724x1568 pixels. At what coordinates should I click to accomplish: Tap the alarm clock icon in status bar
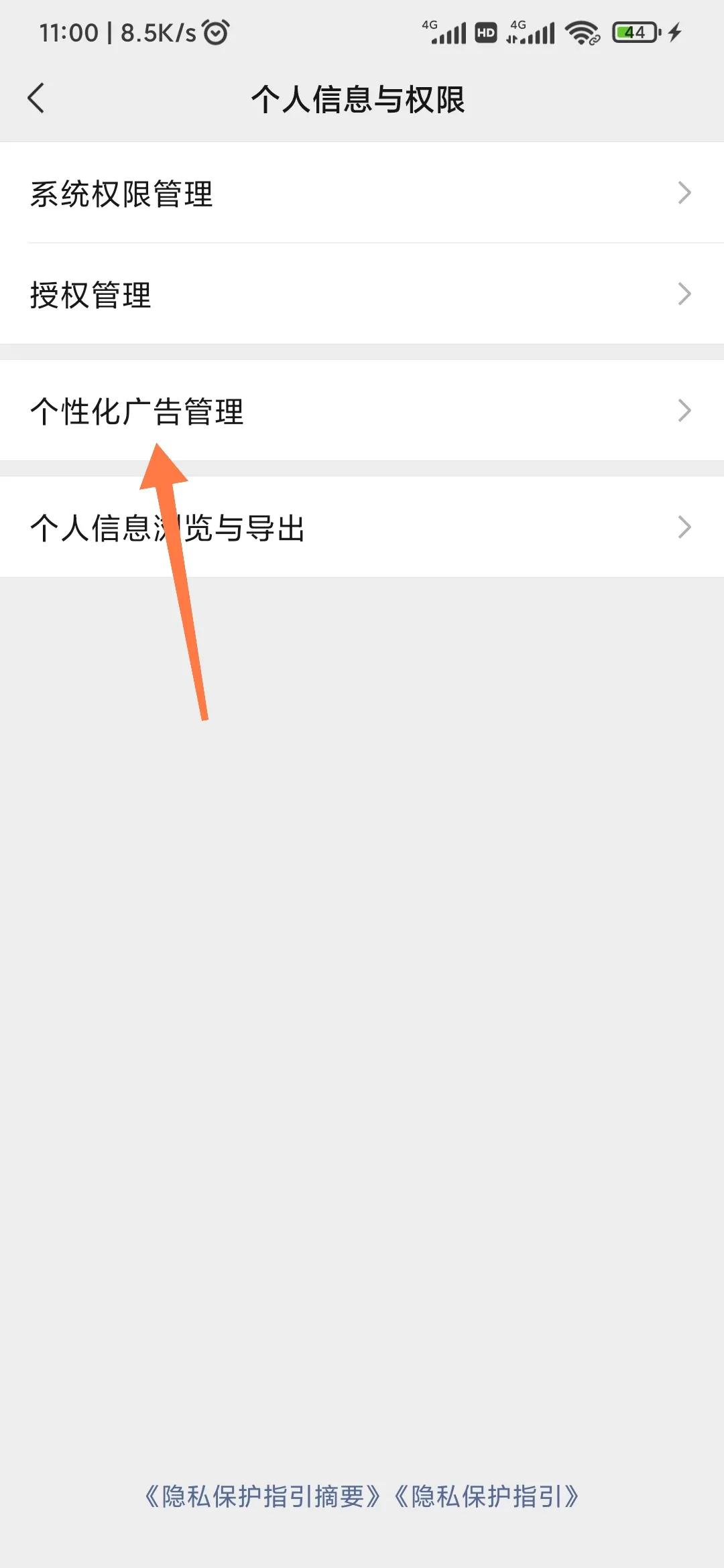pyautogui.click(x=216, y=32)
